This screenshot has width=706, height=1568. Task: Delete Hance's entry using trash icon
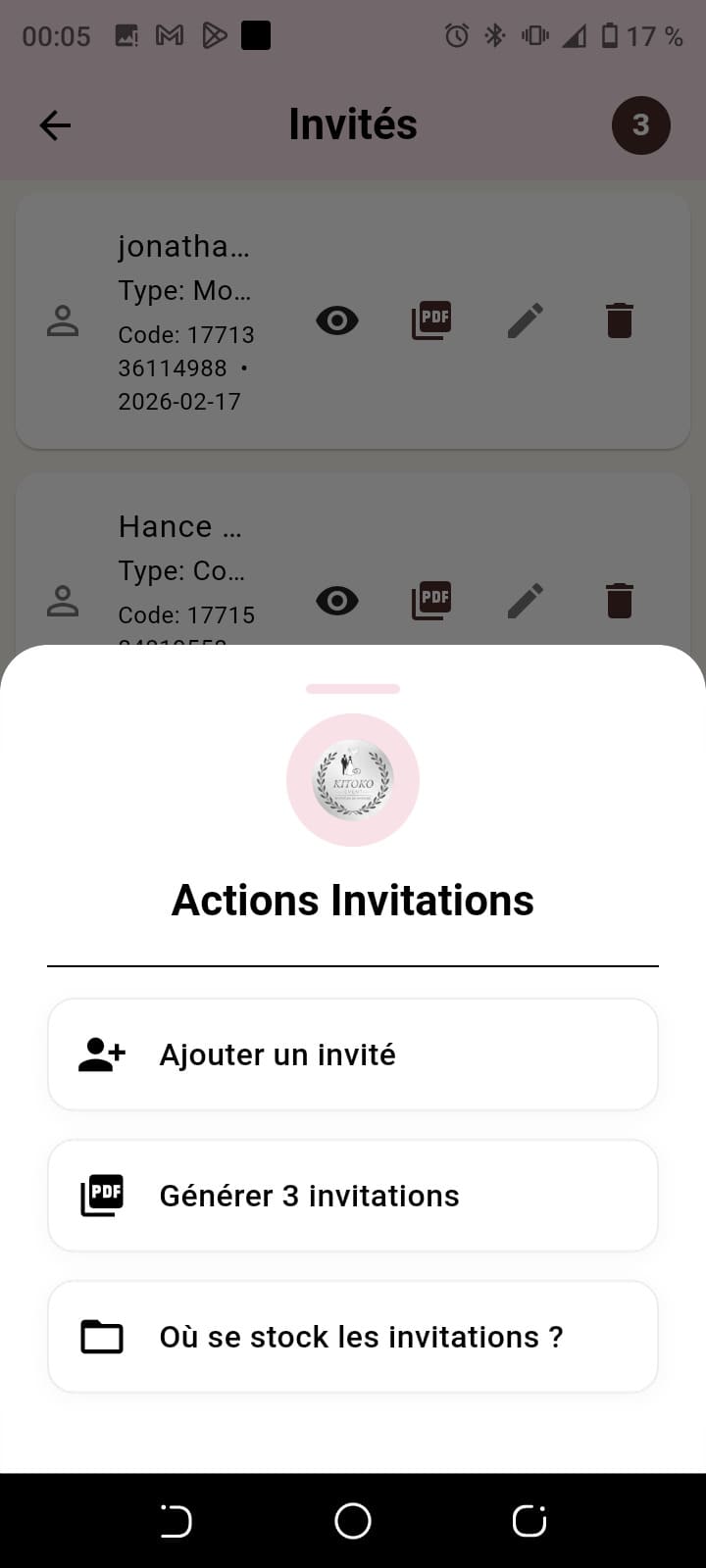click(x=619, y=600)
